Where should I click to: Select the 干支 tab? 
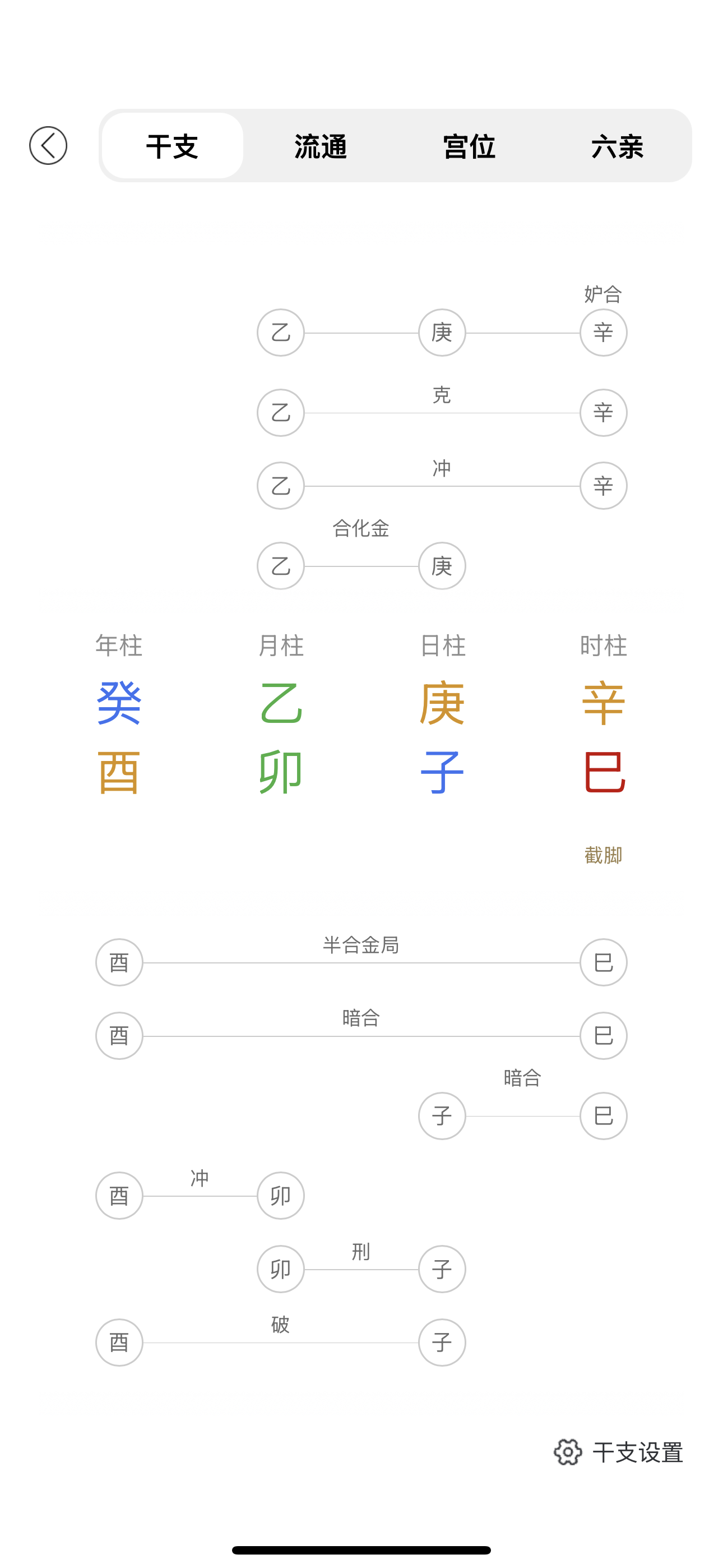pos(172,146)
